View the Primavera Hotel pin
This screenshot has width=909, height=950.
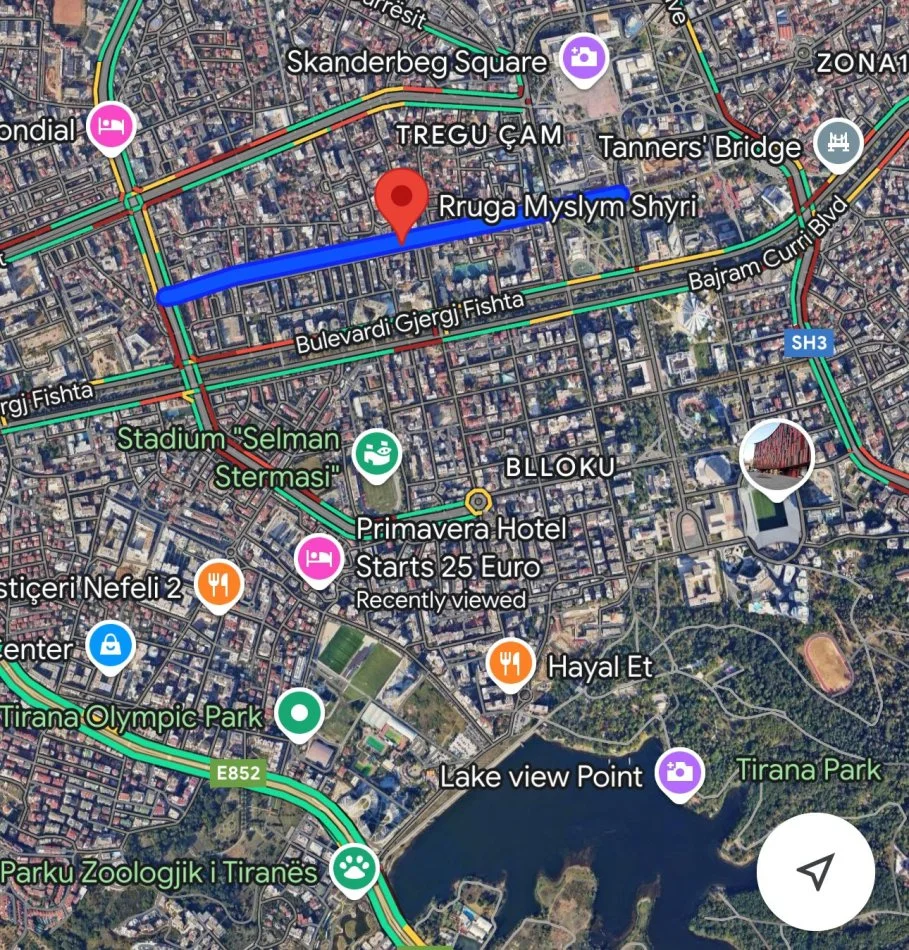319,557
